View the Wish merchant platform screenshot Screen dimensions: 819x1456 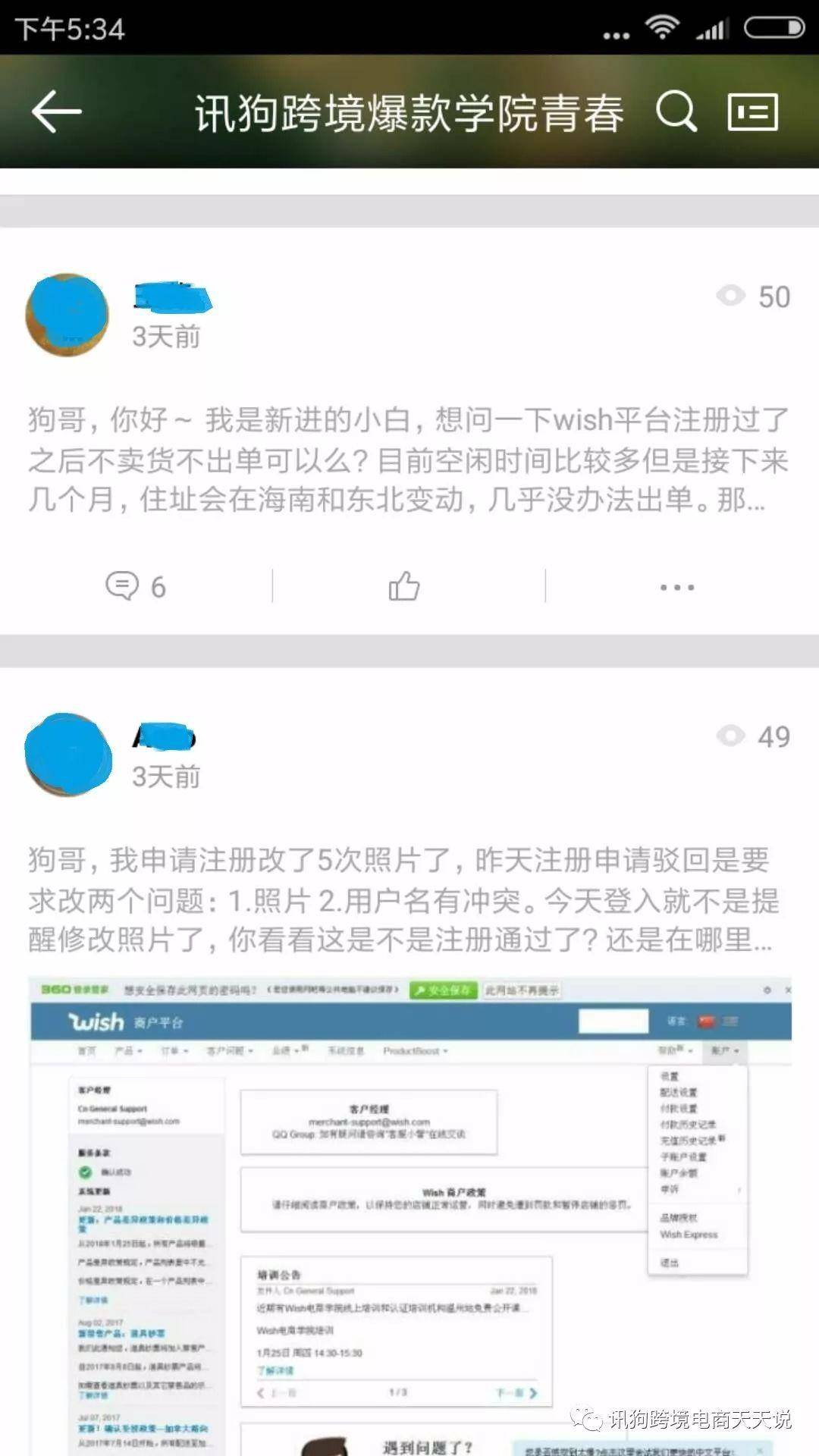click(x=409, y=1213)
